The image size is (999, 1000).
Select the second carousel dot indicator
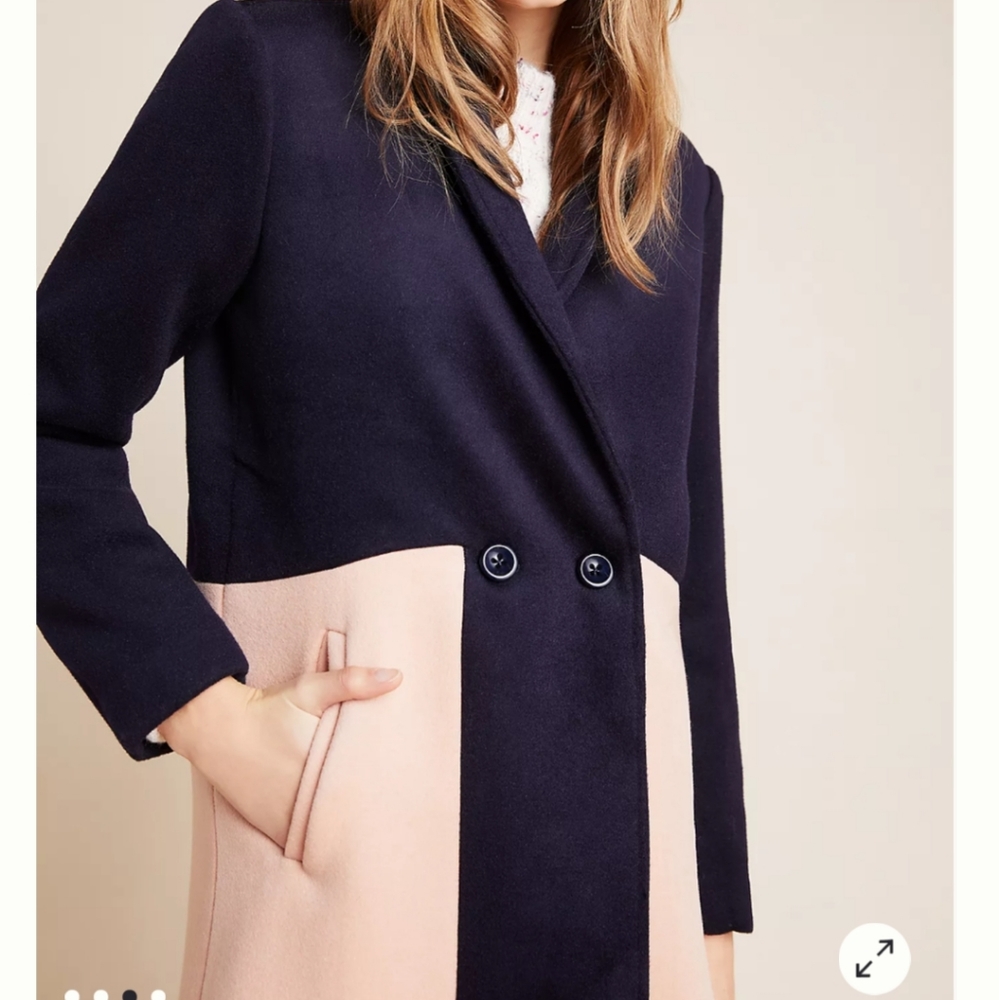pyautogui.click(x=100, y=996)
